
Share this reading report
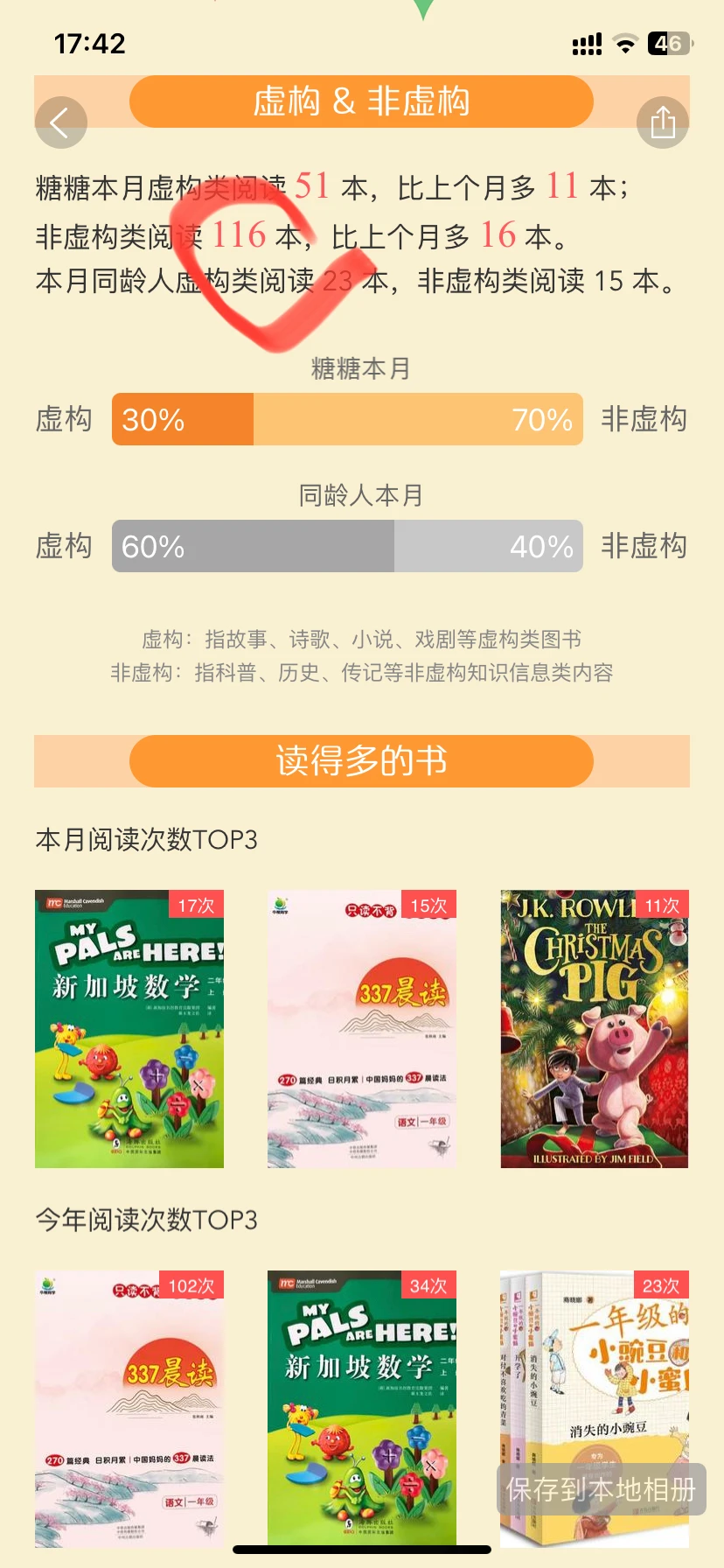point(662,122)
